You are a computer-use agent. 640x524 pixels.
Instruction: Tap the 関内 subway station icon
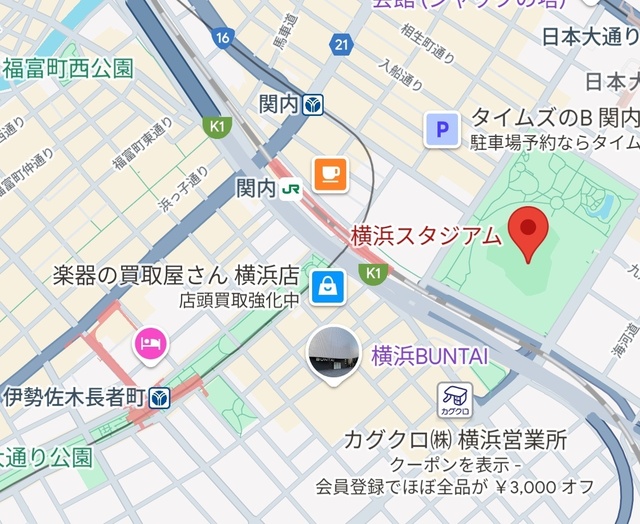tap(315, 103)
